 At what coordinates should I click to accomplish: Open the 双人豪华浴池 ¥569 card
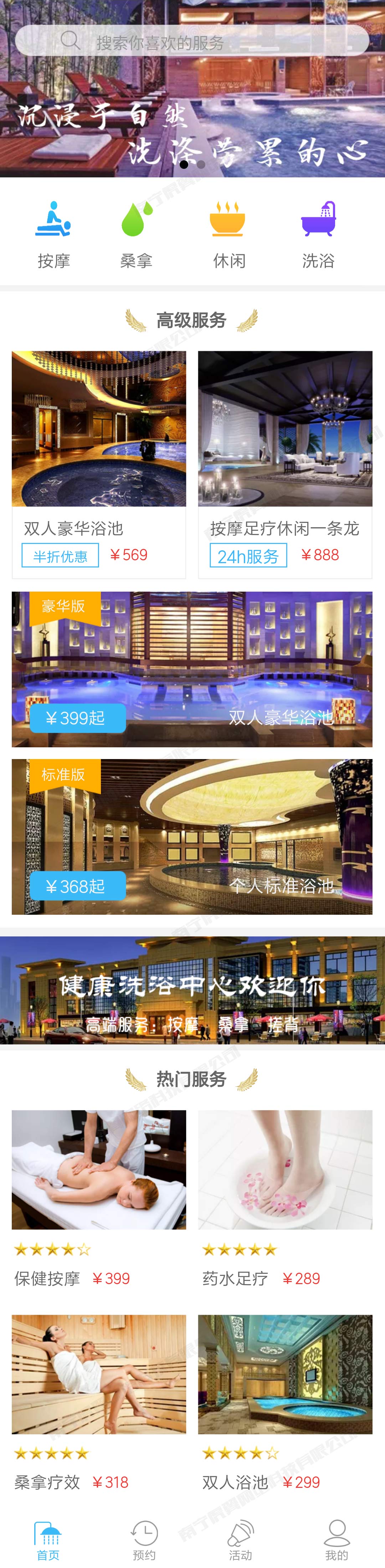99,464
